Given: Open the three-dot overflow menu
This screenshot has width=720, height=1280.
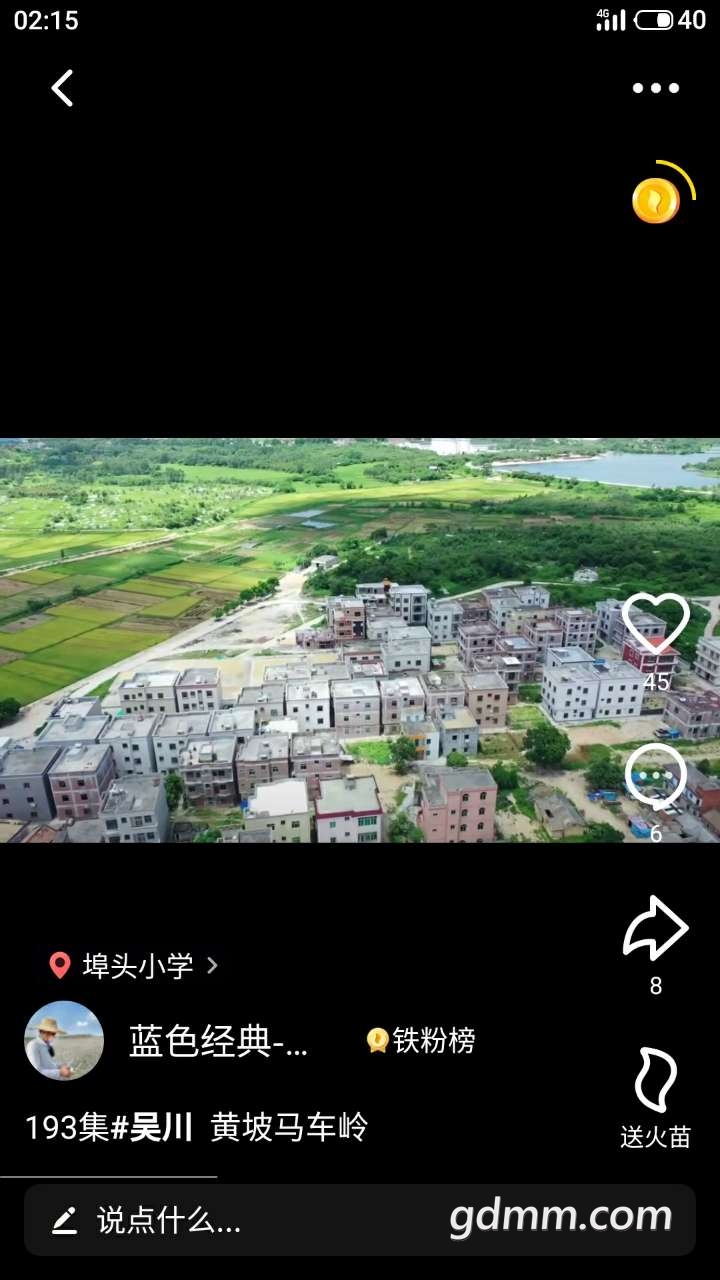Looking at the screenshot, I should tap(655, 88).
